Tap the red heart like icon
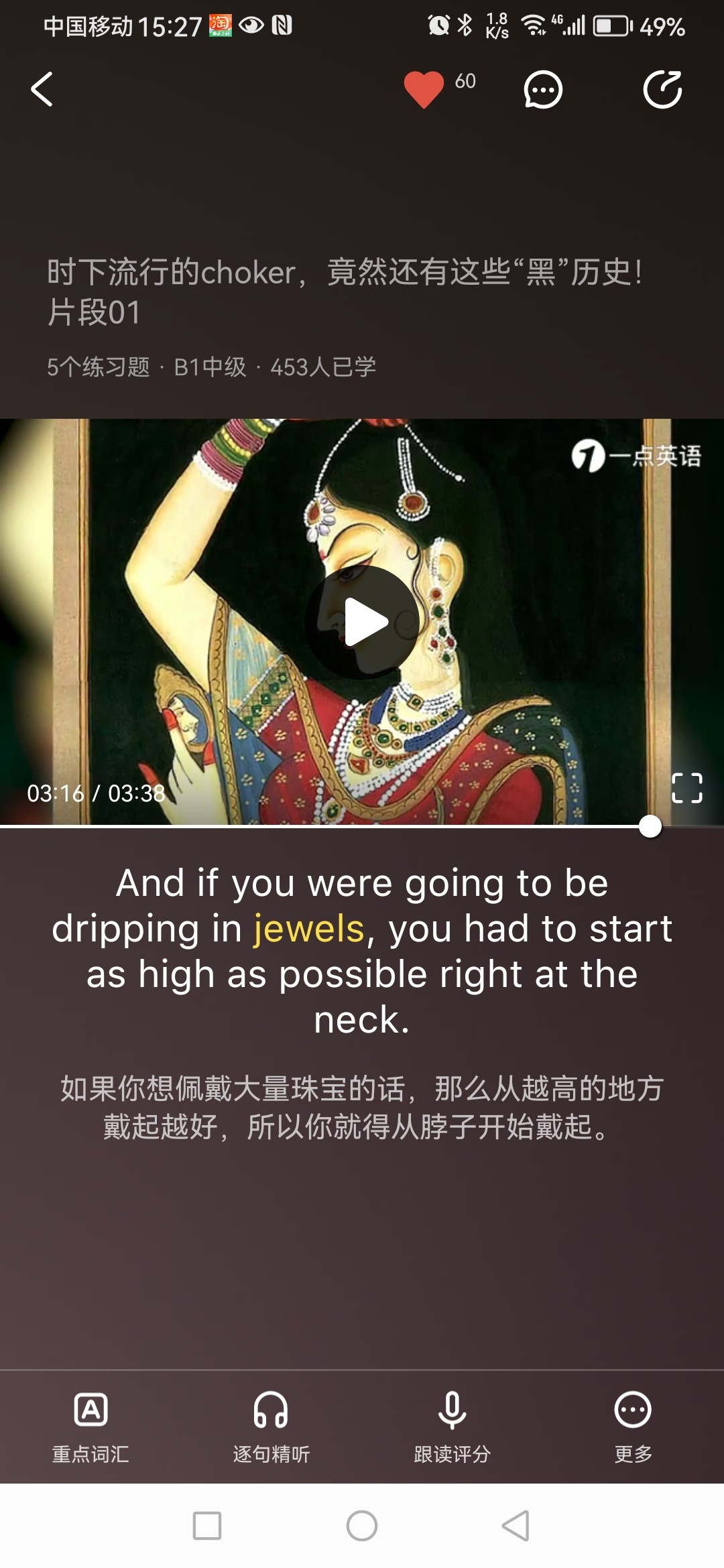The height and width of the screenshot is (1568, 724). pos(424,89)
